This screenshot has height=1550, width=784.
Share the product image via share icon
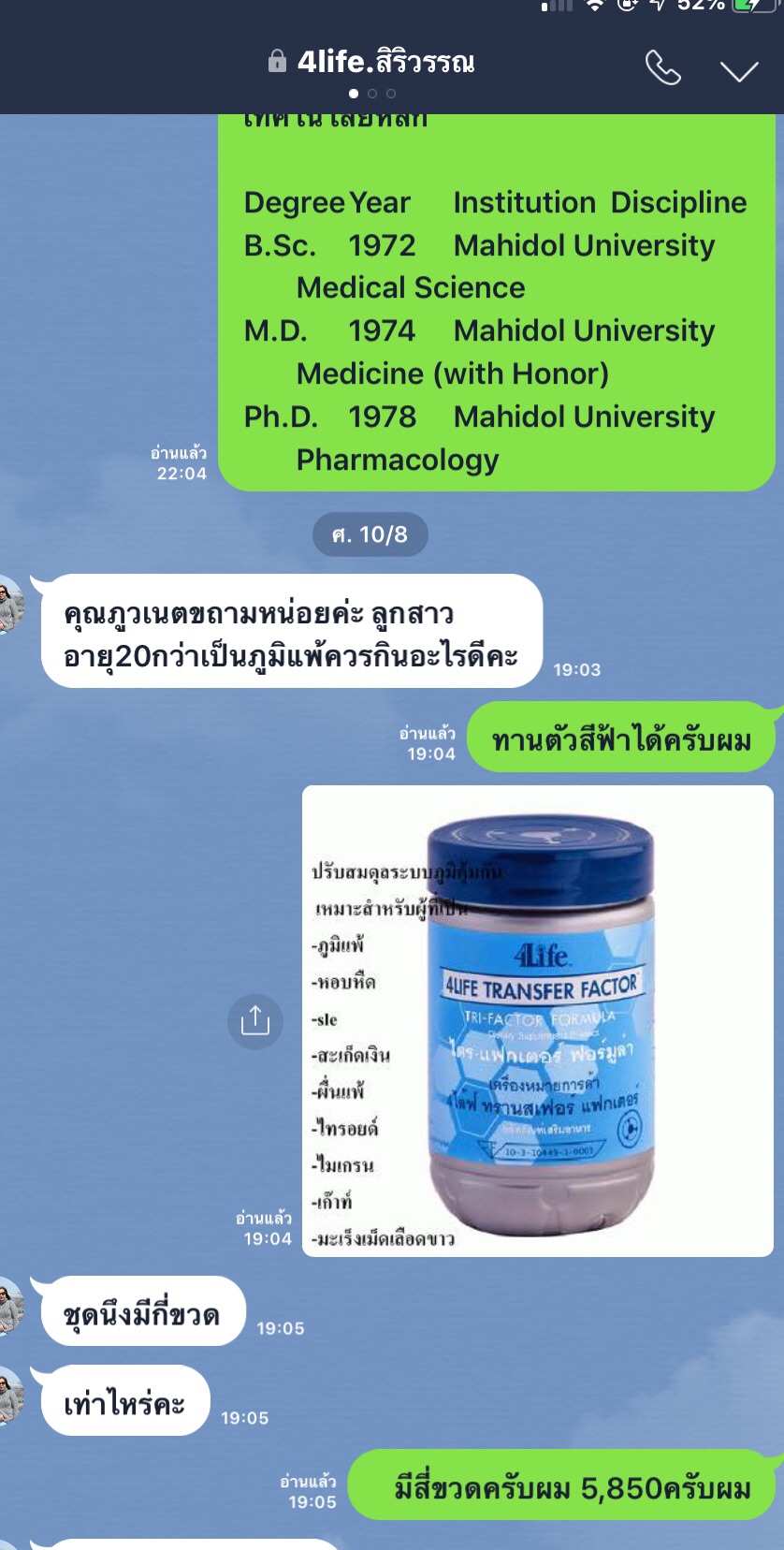point(254,1020)
